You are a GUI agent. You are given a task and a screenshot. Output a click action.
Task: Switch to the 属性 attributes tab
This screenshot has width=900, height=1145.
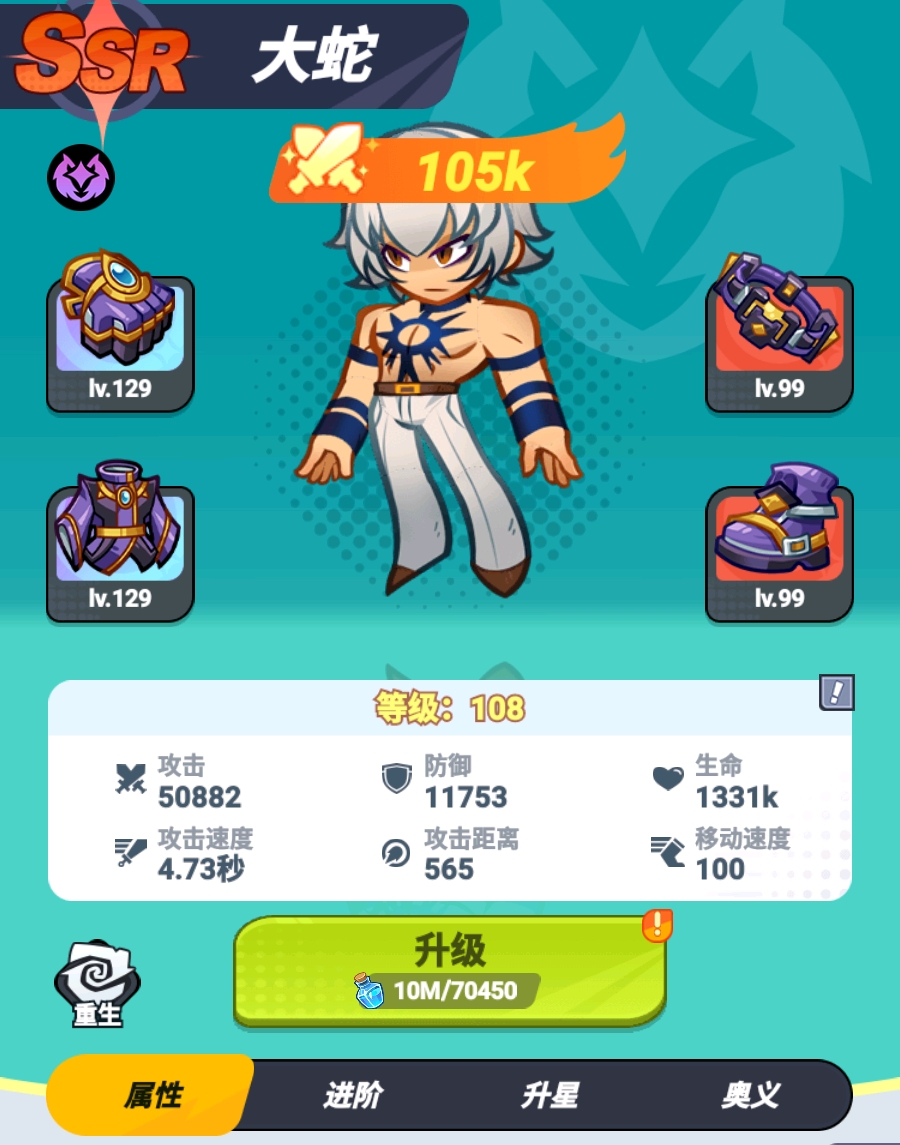155,1094
